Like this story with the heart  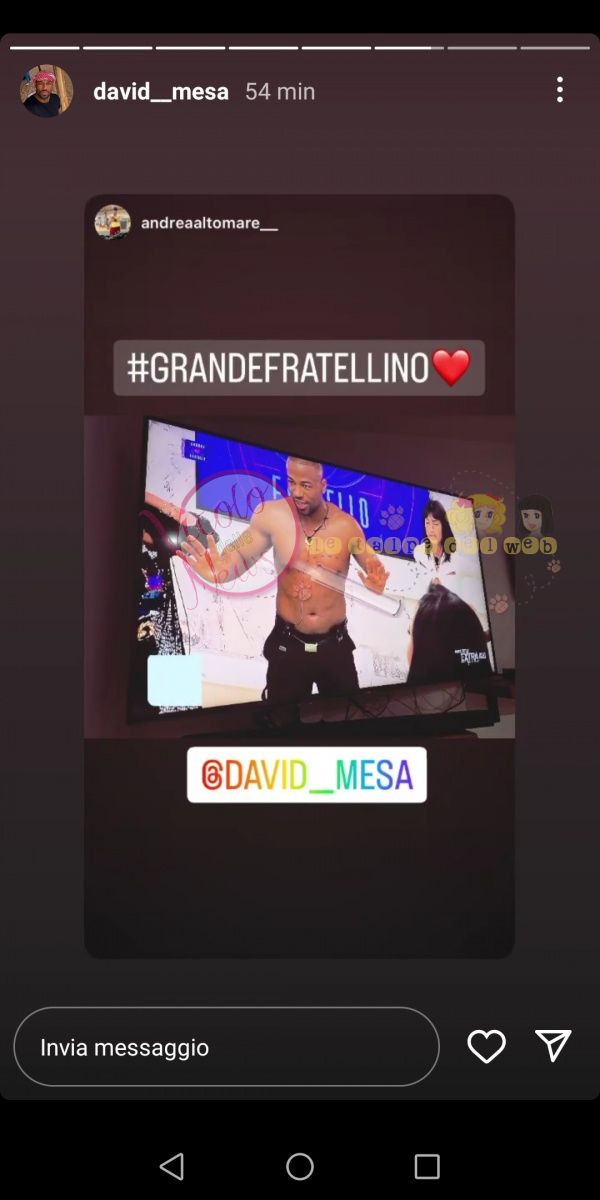pyautogui.click(x=486, y=1046)
